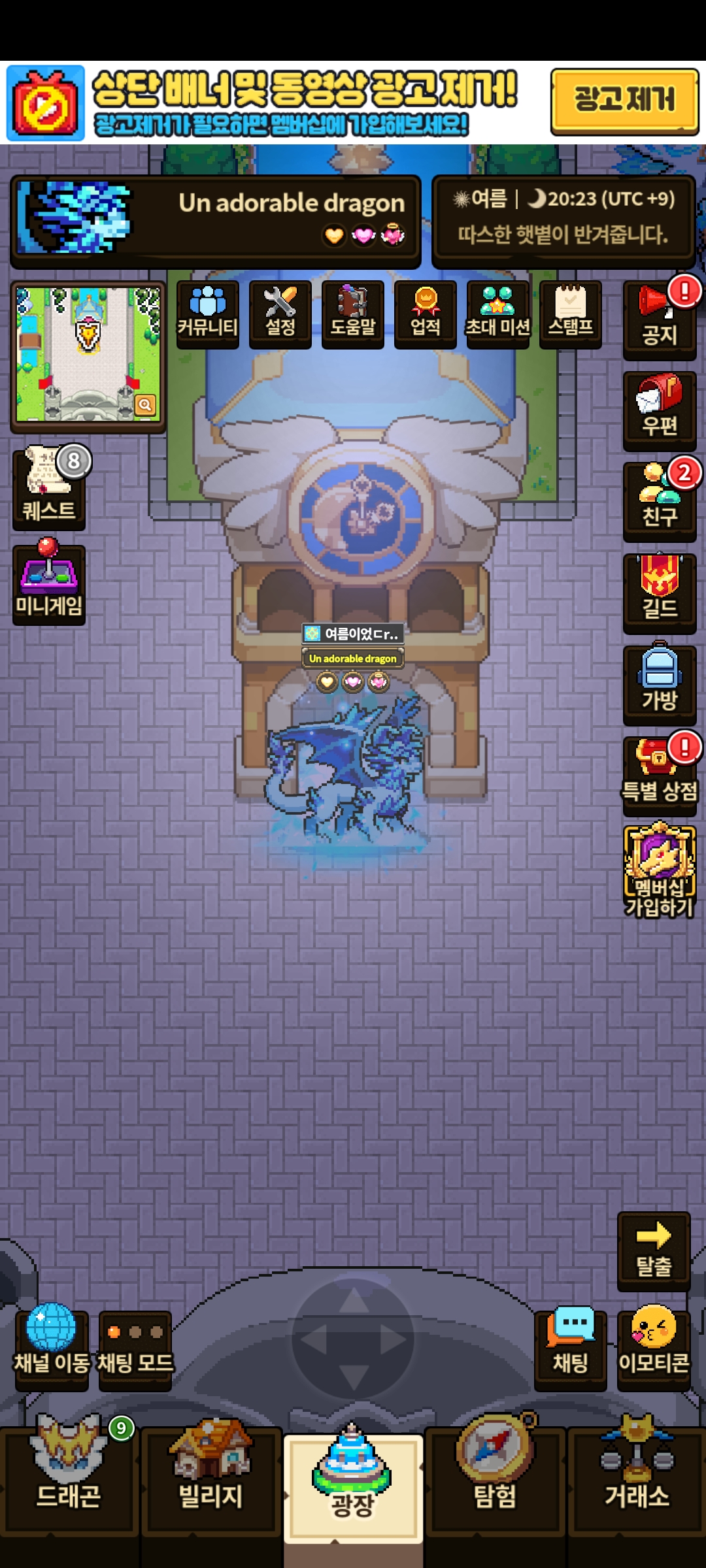706x1568 pixels.
Task: Check 공지 notices
Action: coord(660,319)
